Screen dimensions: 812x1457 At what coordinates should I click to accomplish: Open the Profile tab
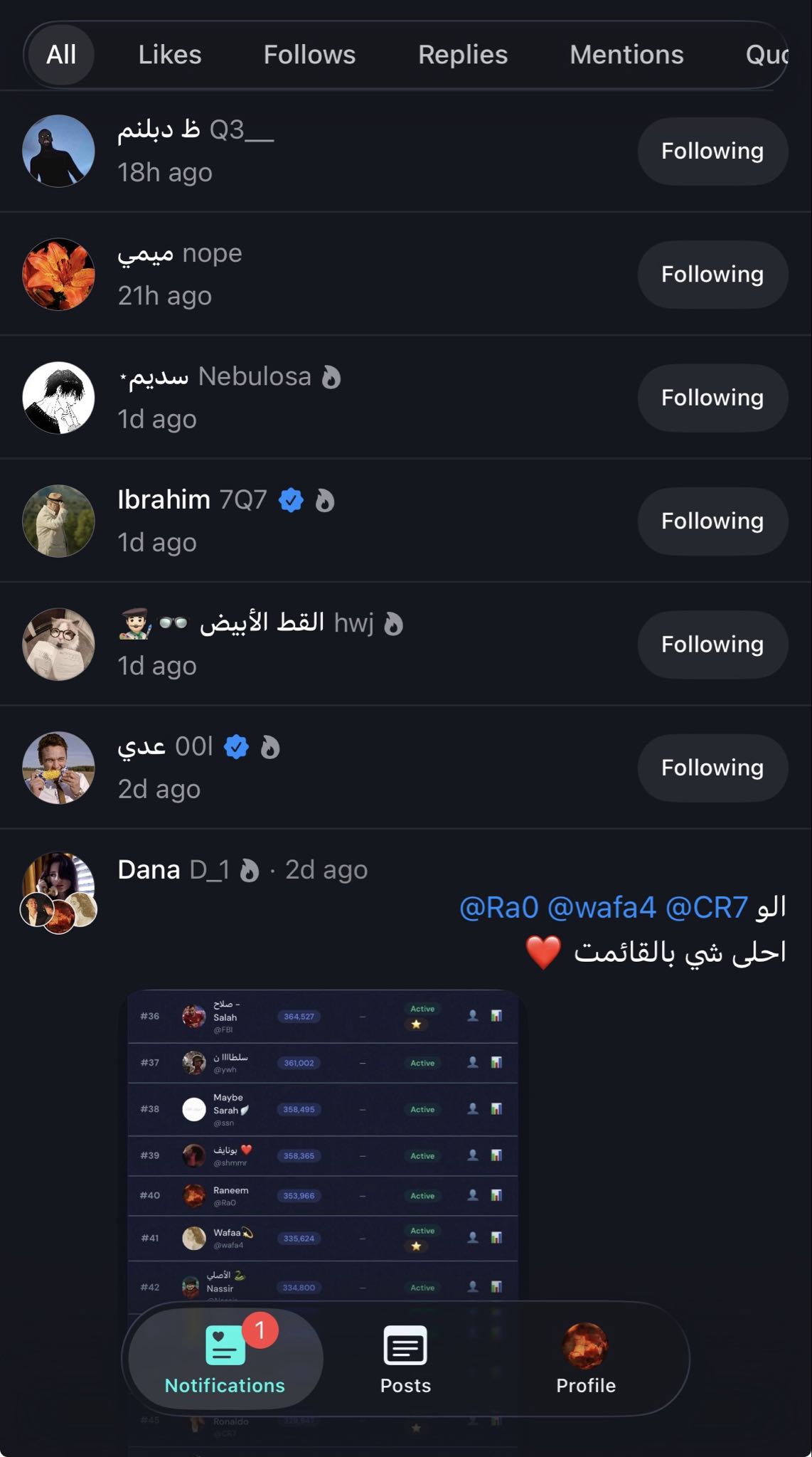click(x=585, y=1359)
